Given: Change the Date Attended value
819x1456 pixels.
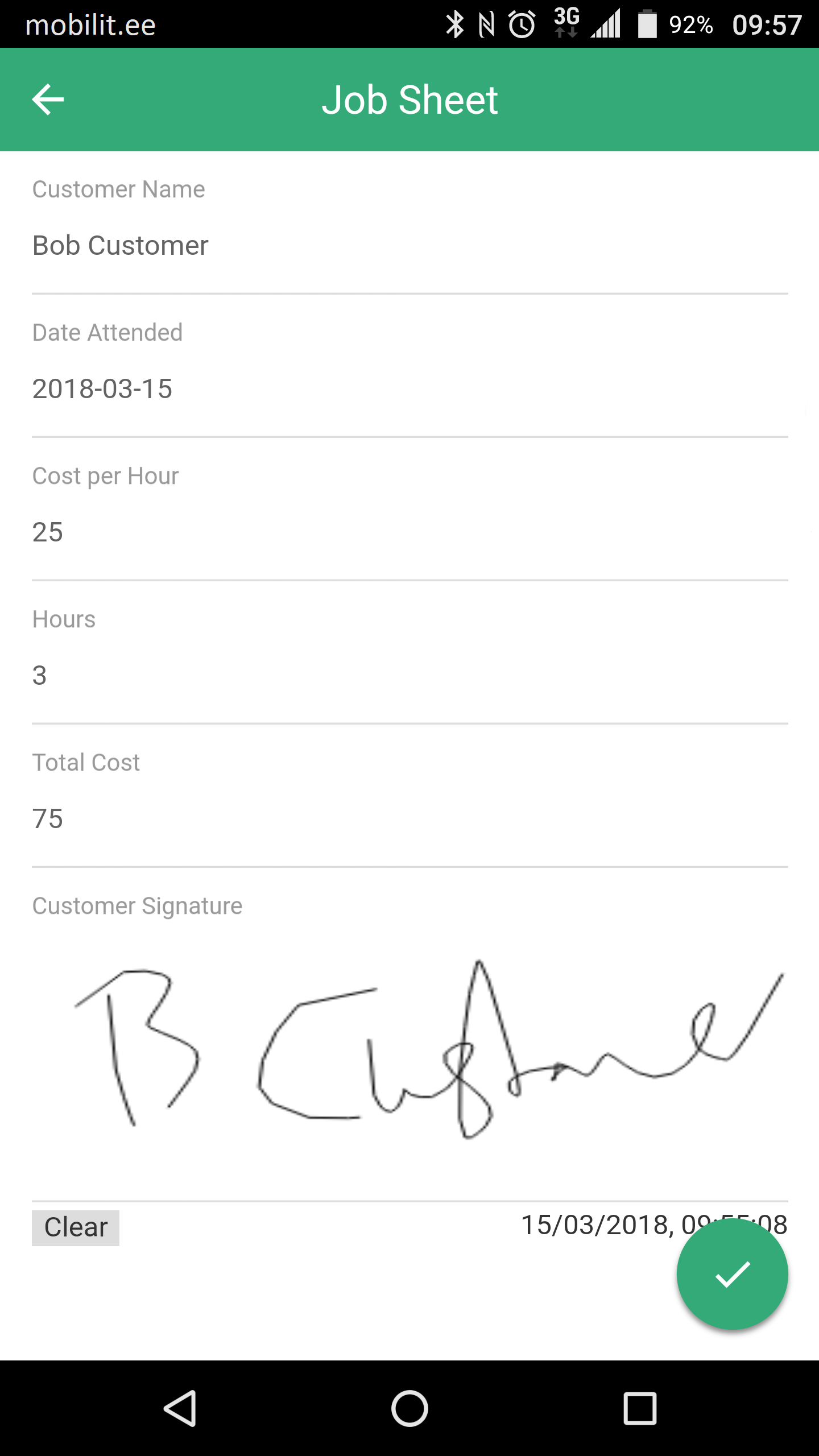Looking at the screenshot, I should pyautogui.click(x=409, y=389).
